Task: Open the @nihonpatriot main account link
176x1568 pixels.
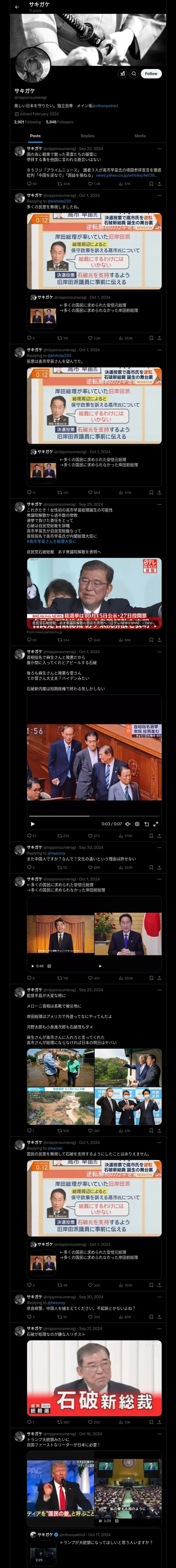Action: (x=106, y=106)
